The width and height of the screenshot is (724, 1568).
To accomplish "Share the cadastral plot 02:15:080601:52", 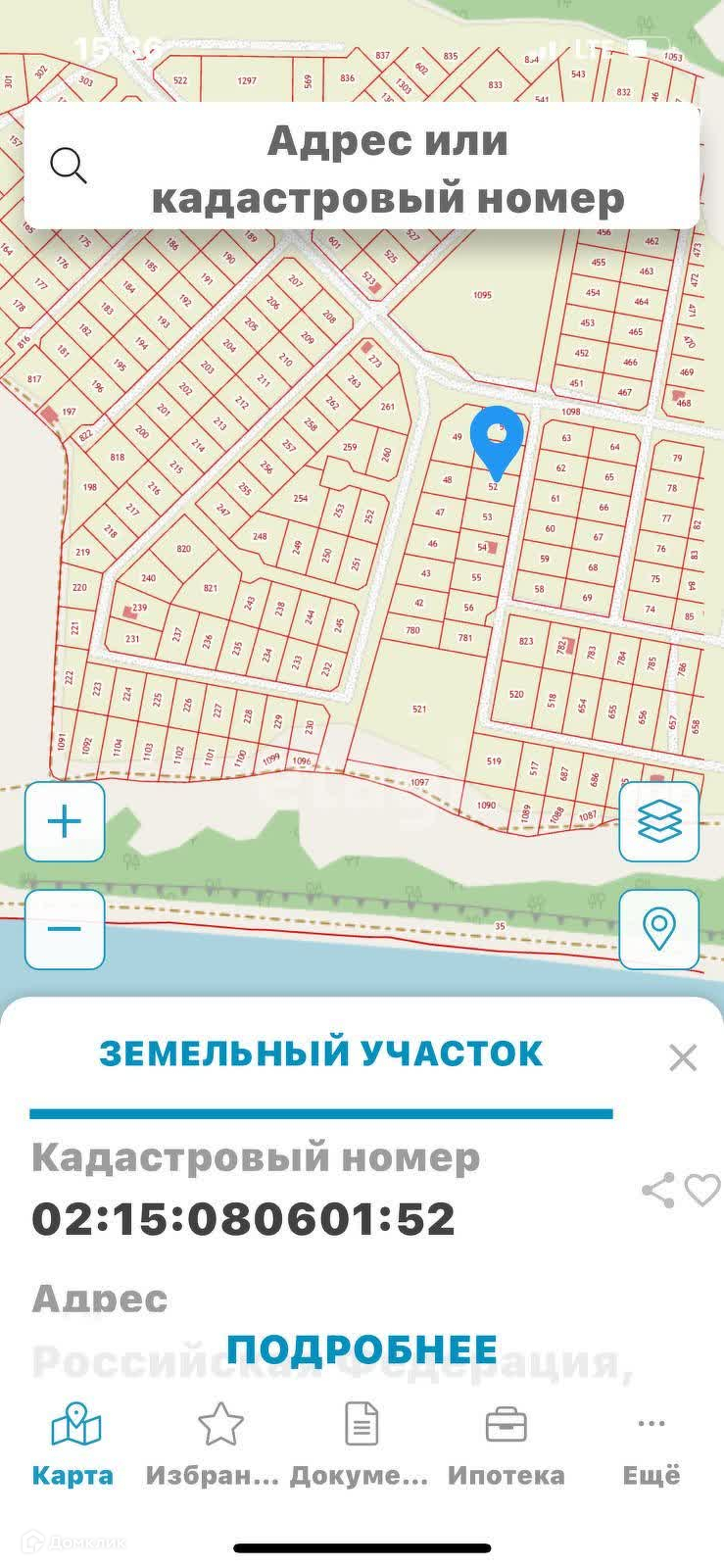I will pyautogui.click(x=657, y=1190).
